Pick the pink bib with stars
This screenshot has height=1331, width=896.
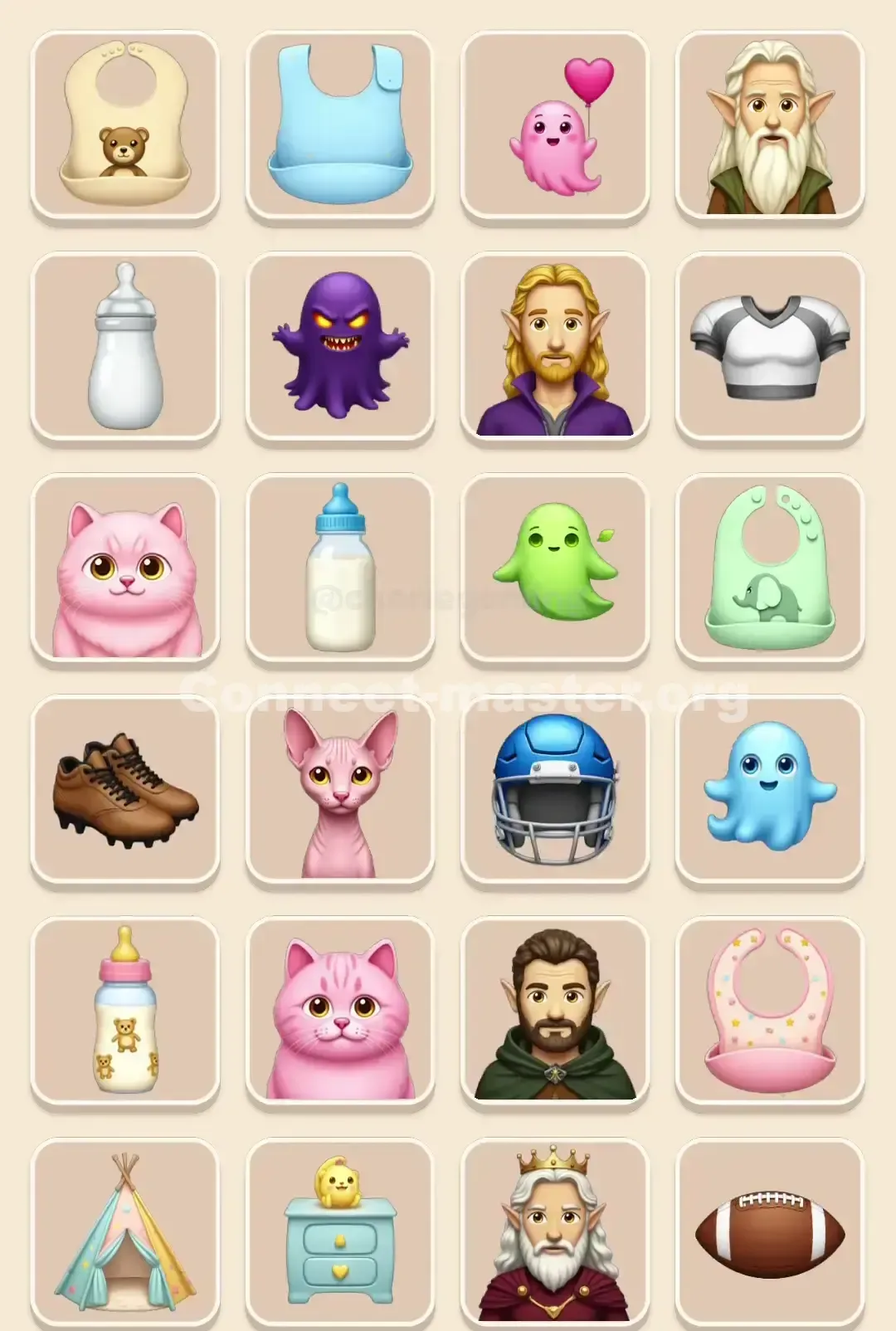click(x=770, y=1012)
